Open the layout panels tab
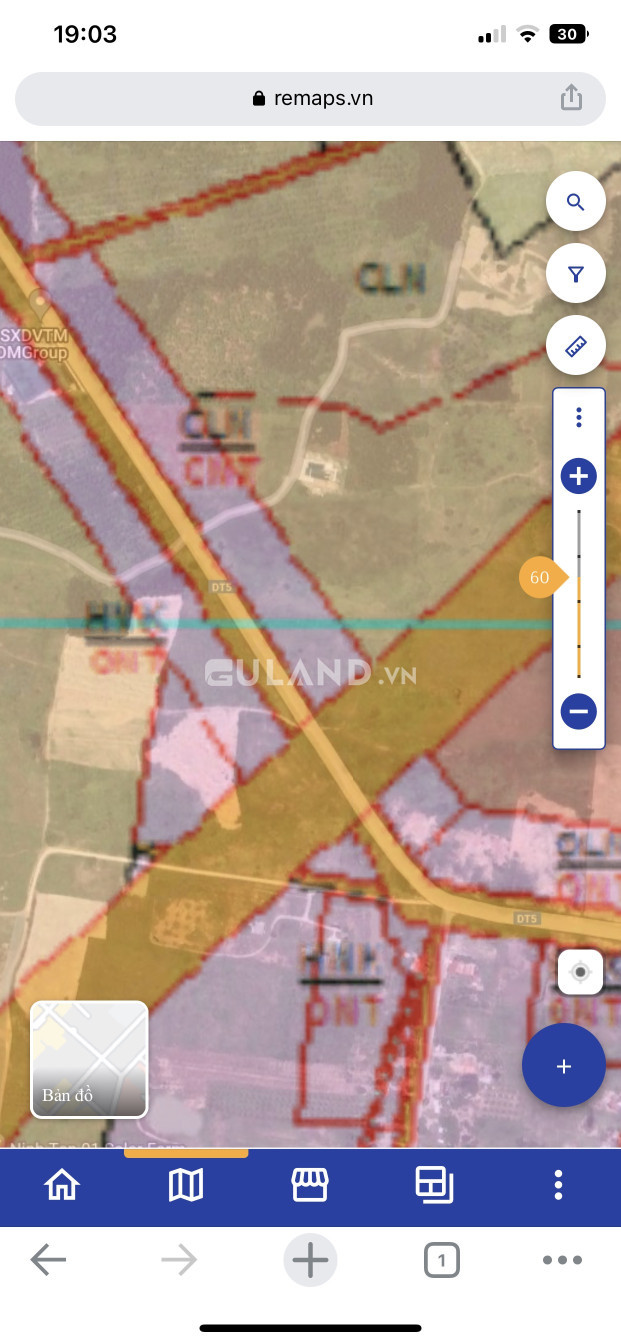This screenshot has width=621, height=1344. (434, 1185)
